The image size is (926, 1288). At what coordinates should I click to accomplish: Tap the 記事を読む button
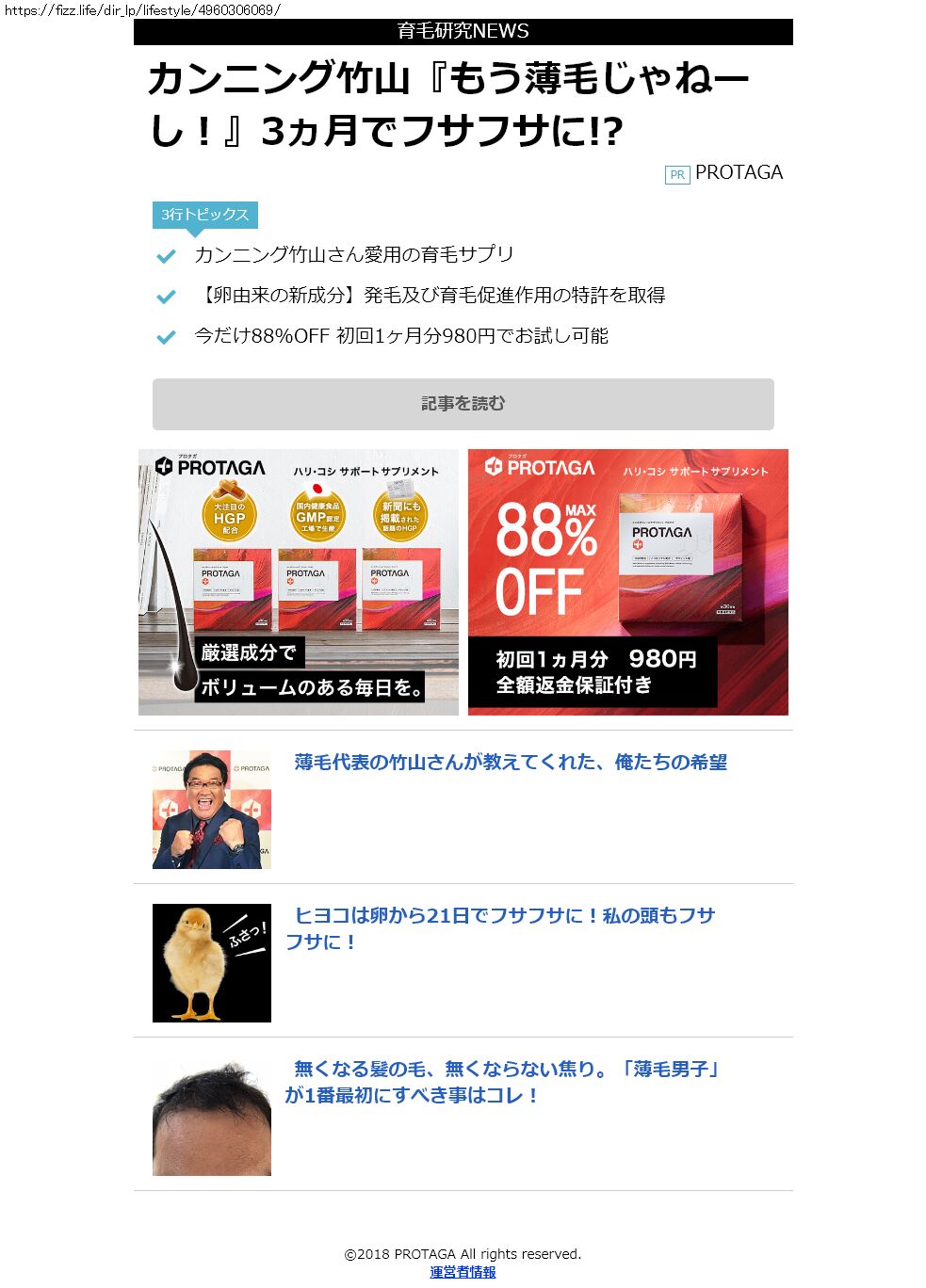(x=463, y=404)
